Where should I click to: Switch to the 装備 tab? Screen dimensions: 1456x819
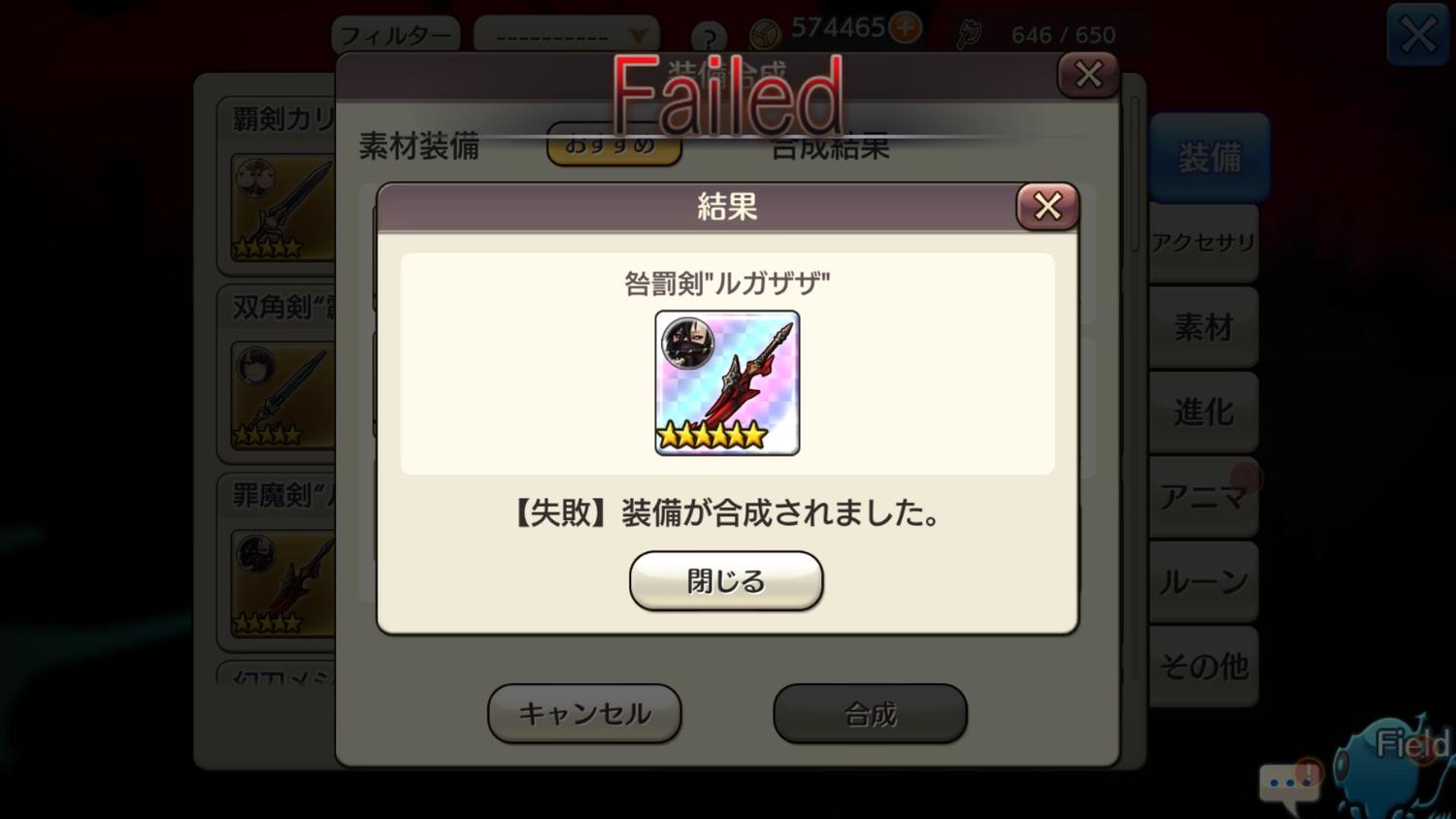(x=1208, y=157)
